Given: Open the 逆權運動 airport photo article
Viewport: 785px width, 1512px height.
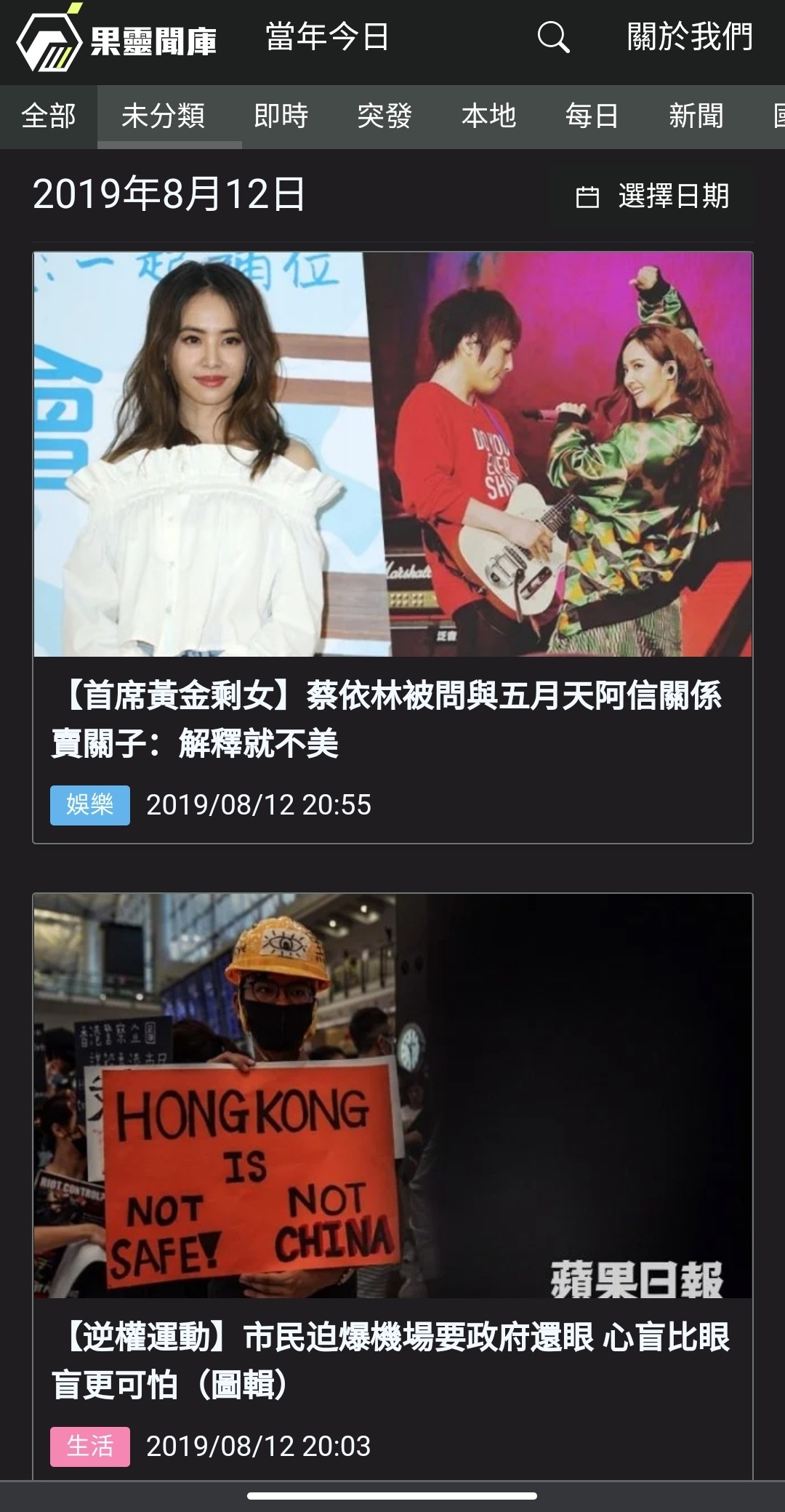Looking at the screenshot, I should pos(391,1360).
